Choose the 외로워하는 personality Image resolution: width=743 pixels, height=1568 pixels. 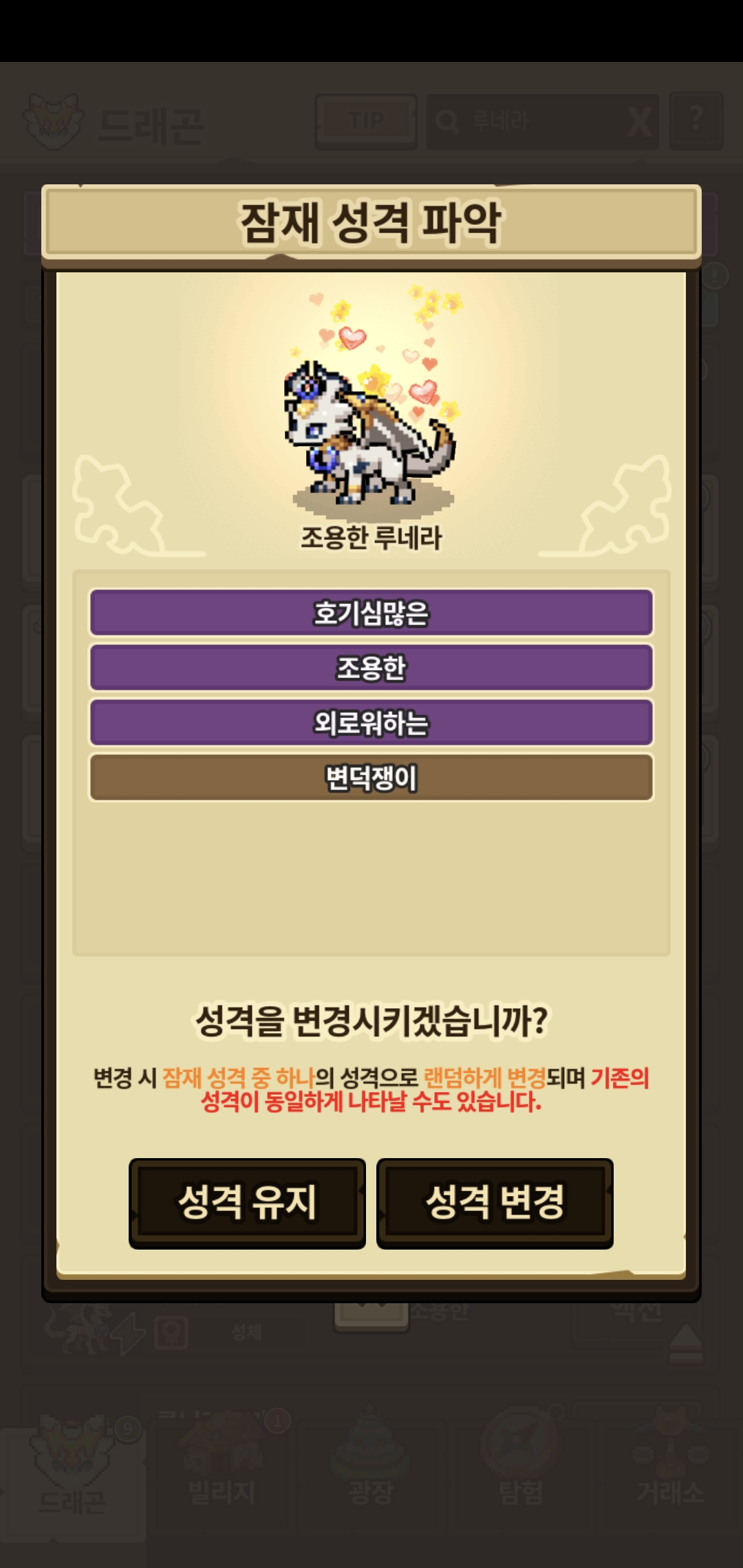click(x=371, y=722)
